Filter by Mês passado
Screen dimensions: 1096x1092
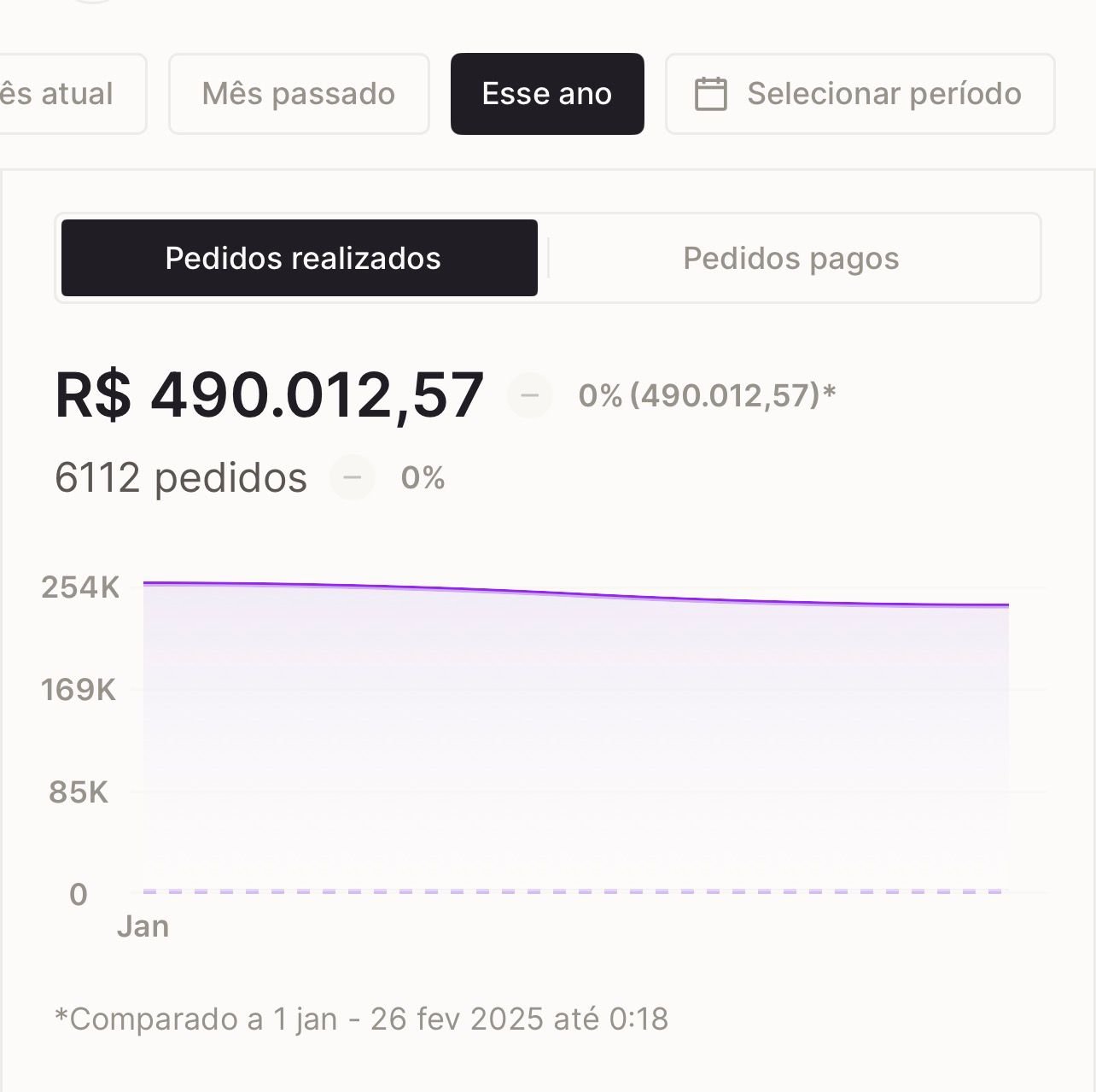[299, 94]
